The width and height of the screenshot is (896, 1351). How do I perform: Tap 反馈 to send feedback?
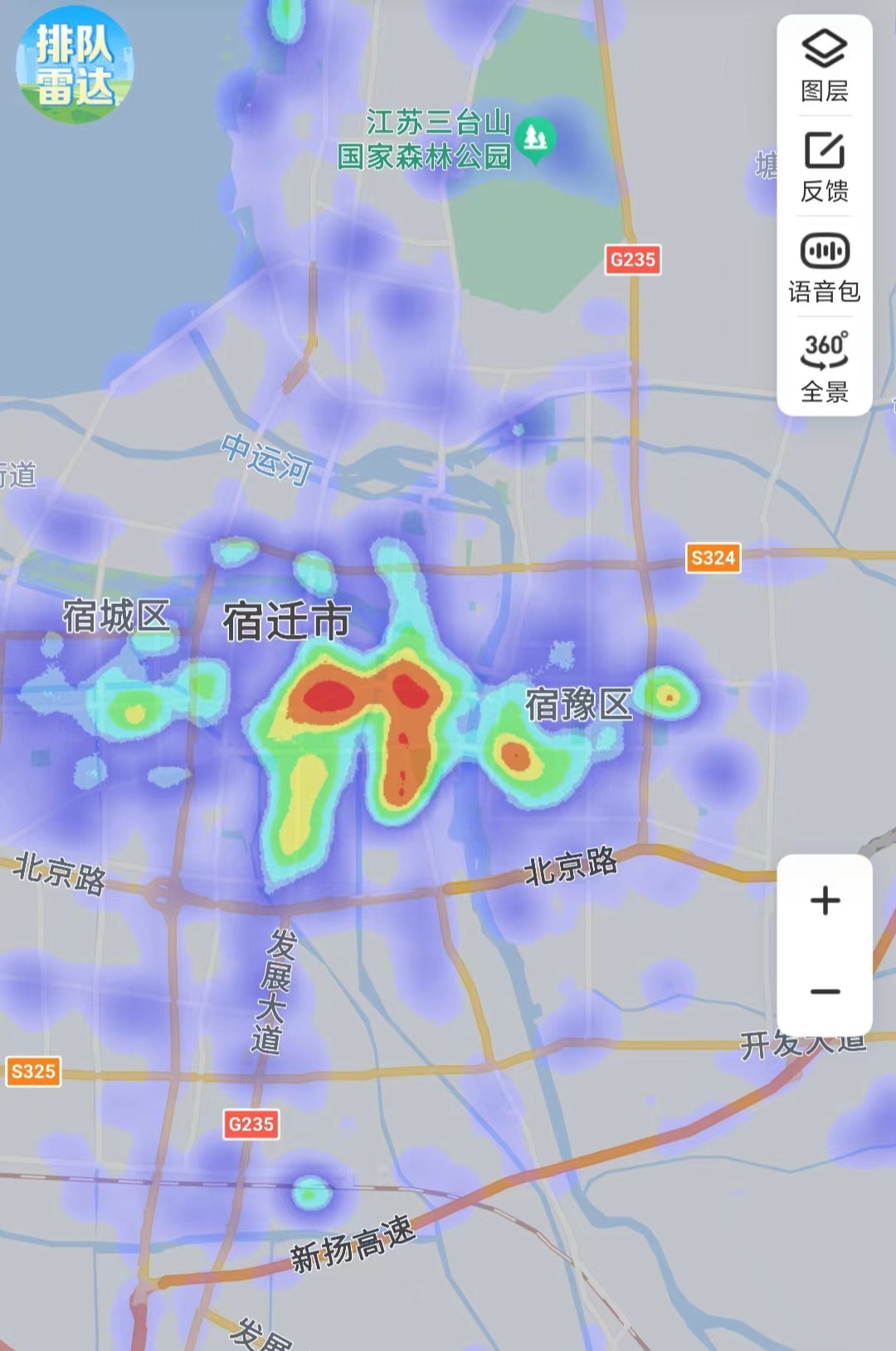click(824, 166)
